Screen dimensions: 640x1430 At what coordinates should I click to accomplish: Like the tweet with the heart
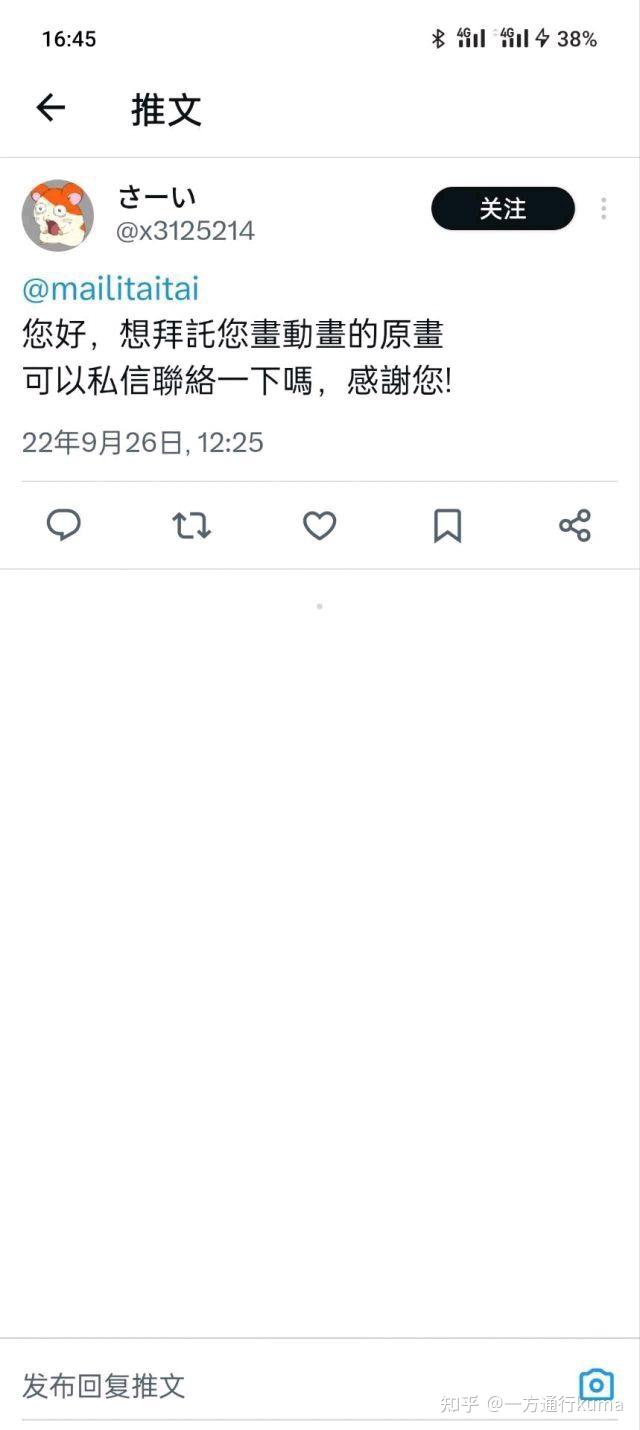click(x=319, y=525)
